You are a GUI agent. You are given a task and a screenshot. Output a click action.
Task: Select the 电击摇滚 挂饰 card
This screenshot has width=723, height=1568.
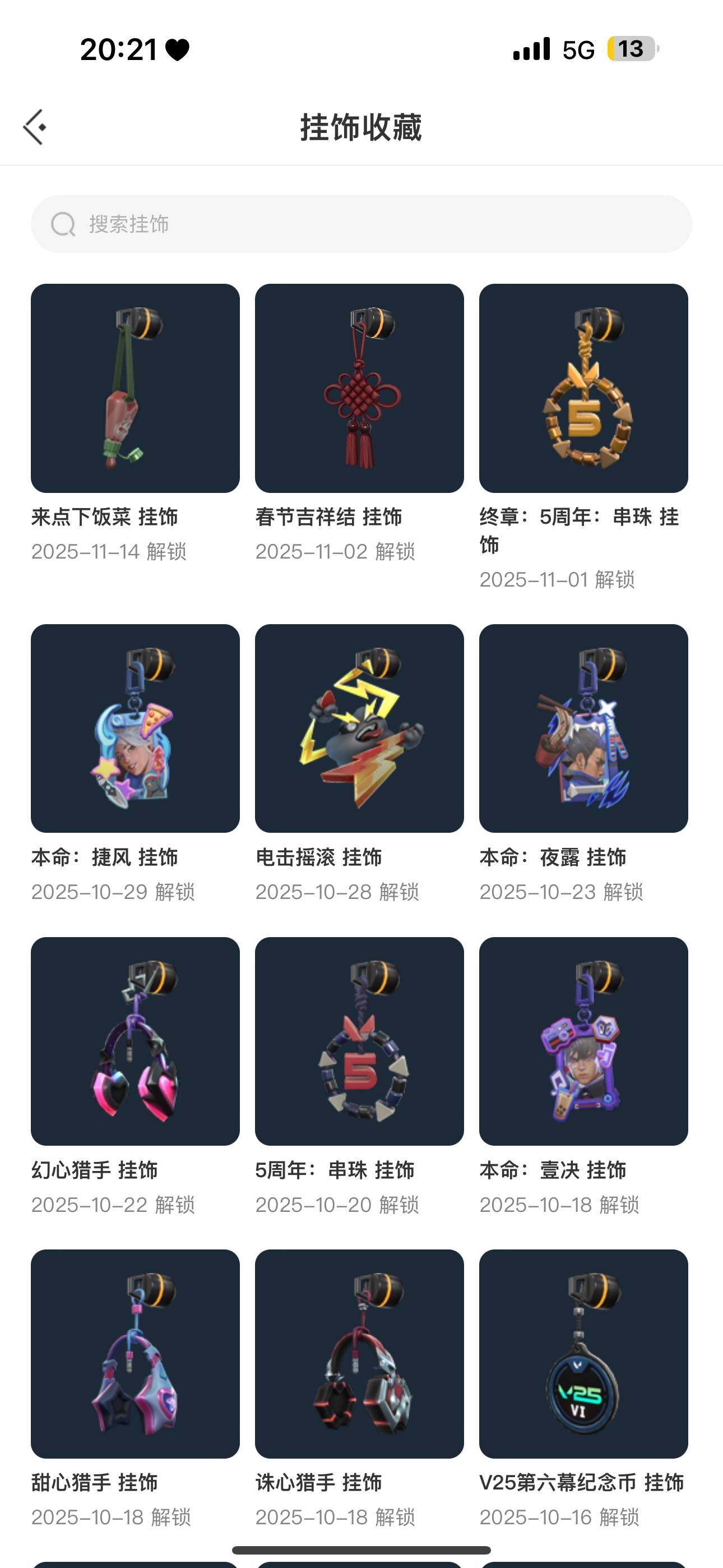(x=359, y=728)
